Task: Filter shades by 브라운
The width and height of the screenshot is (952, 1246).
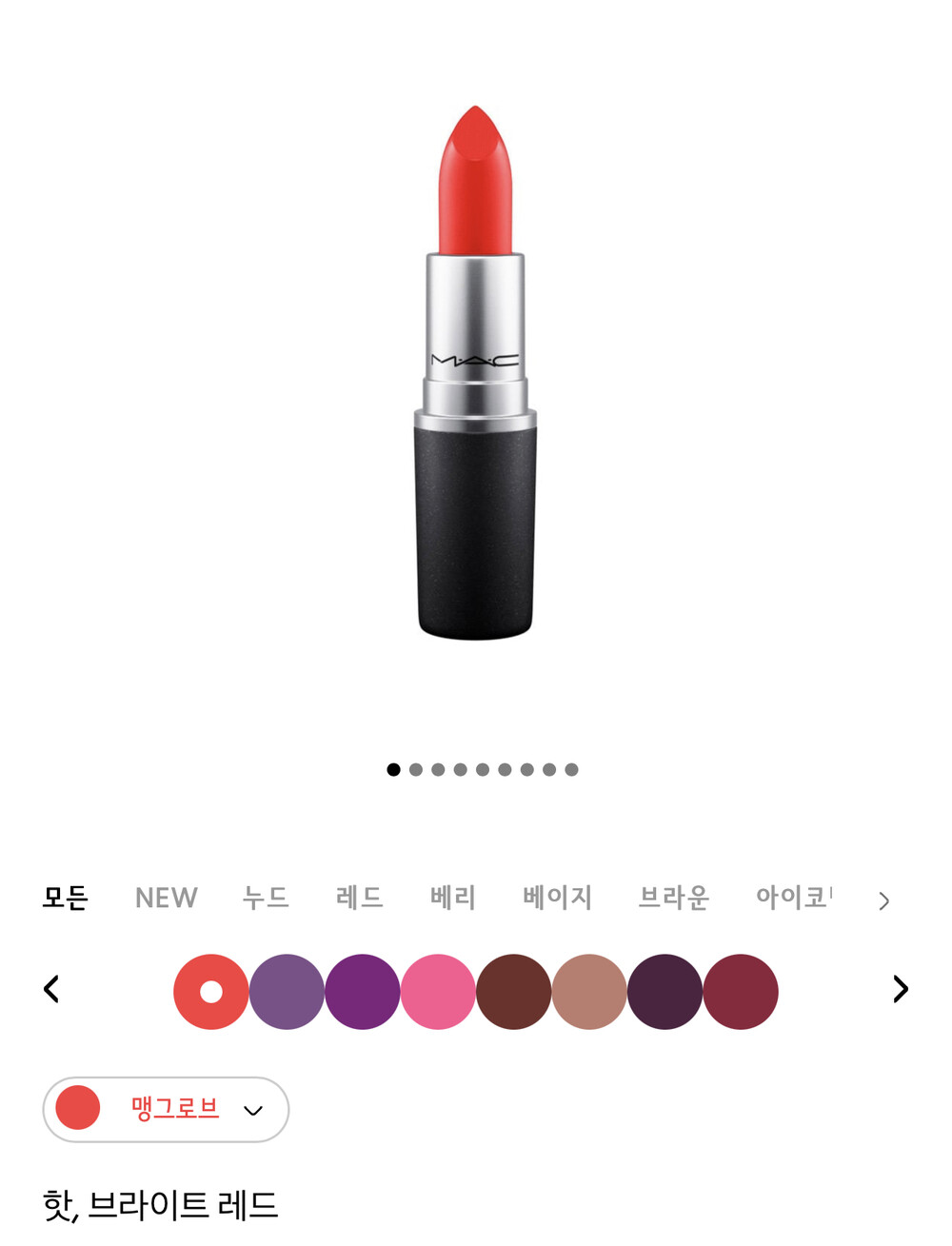Action: [x=674, y=898]
